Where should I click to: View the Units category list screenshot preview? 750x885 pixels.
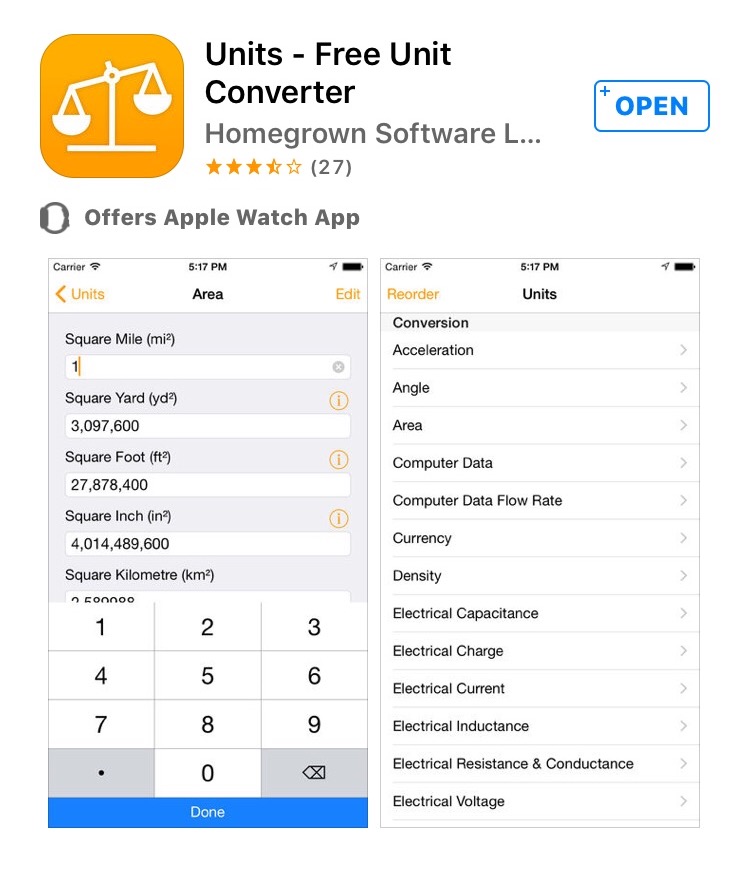(x=539, y=542)
